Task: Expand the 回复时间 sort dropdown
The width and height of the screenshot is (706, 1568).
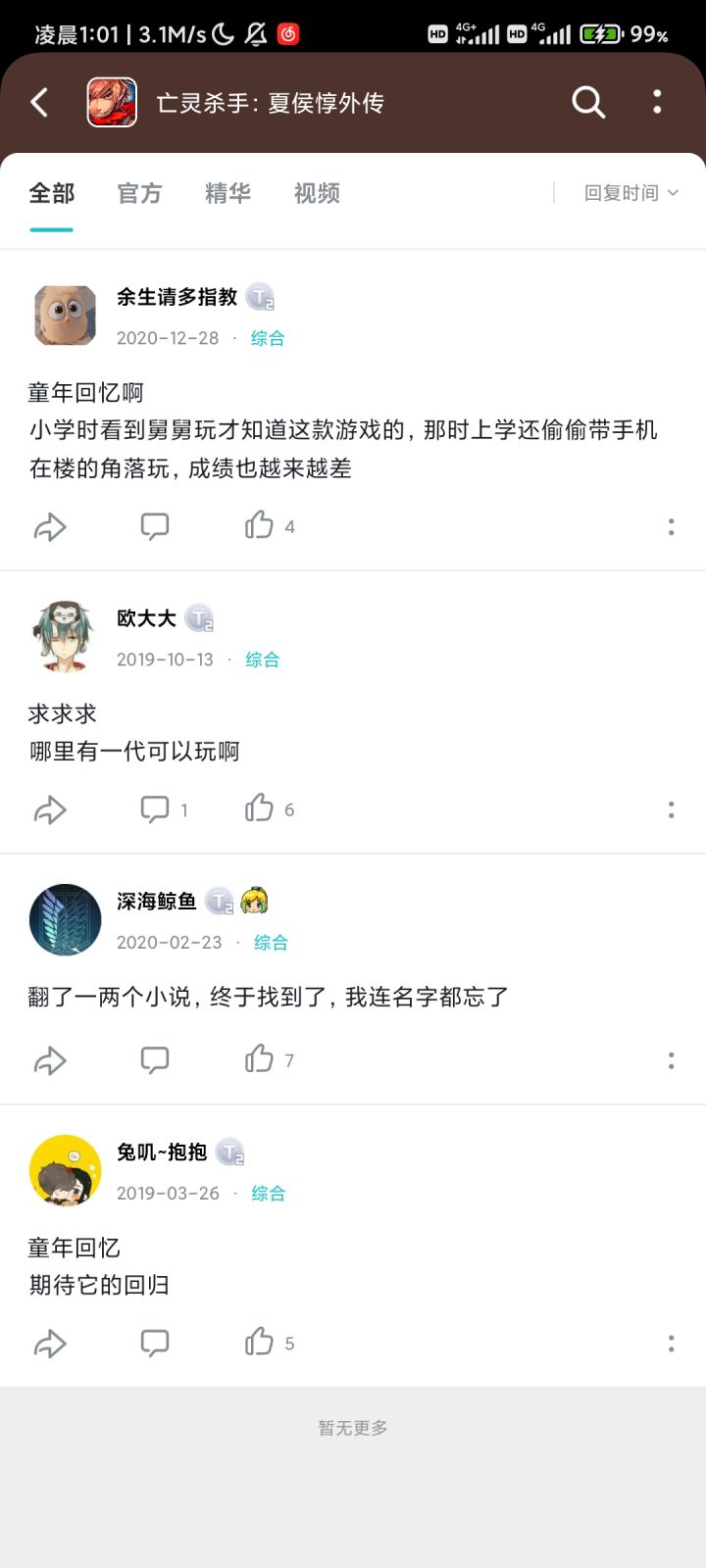Action: tap(630, 193)
